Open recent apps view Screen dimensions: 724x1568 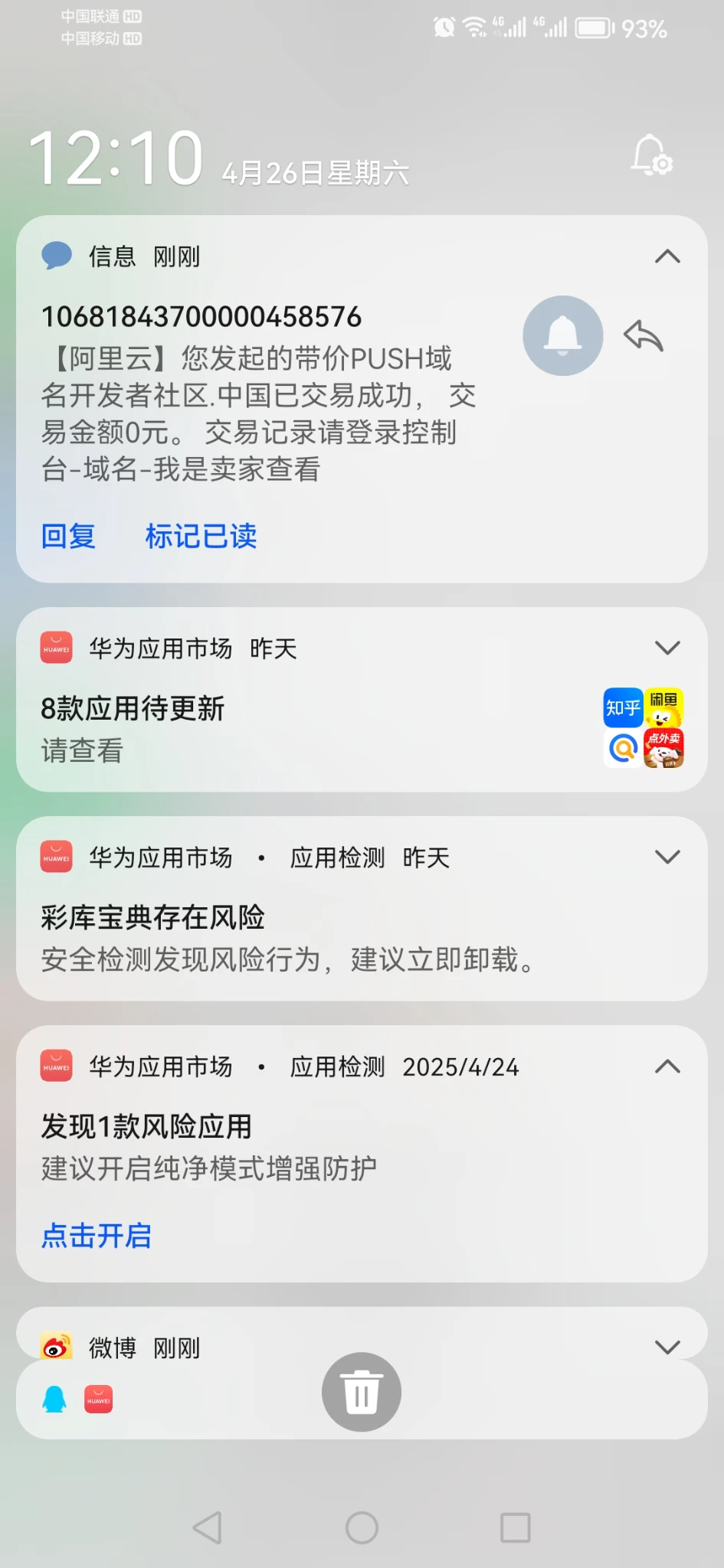click(x=515, y=1527)
